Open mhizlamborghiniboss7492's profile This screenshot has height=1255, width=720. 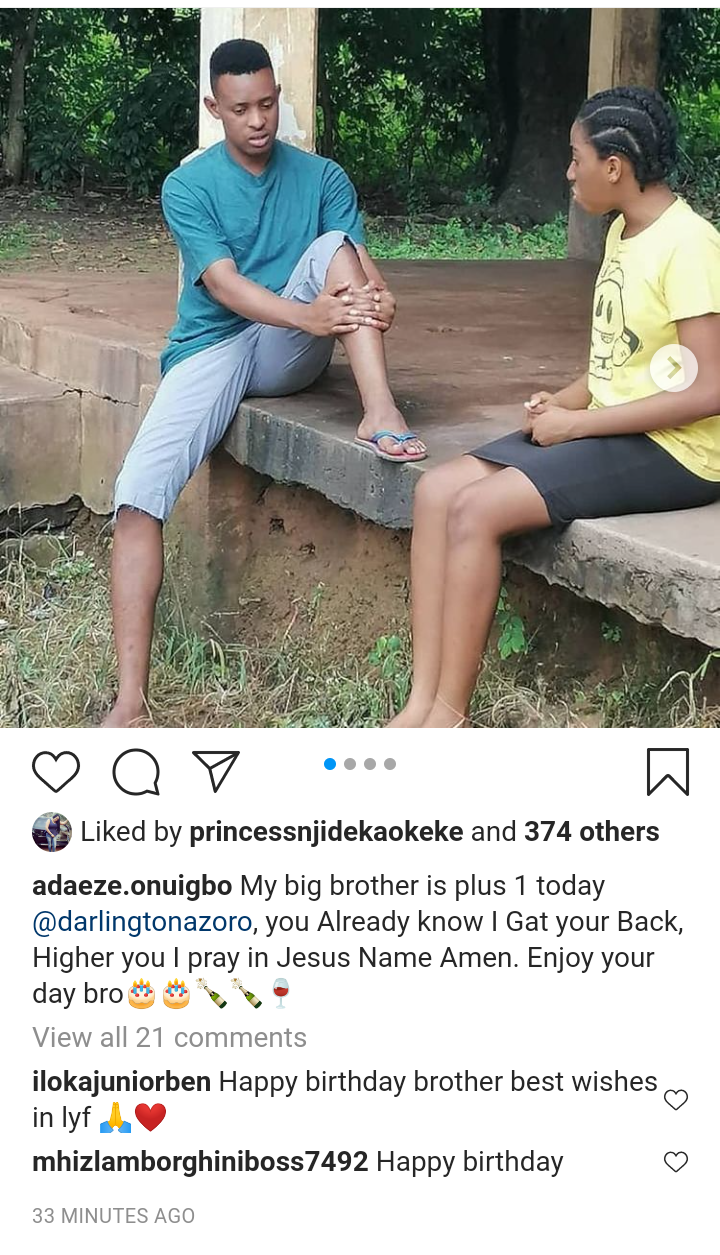tap(200, 1162)
